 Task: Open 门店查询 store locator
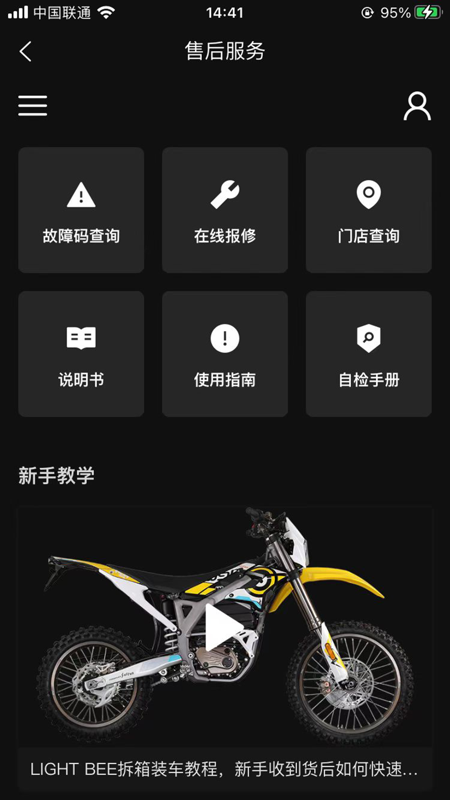point(369,210)
